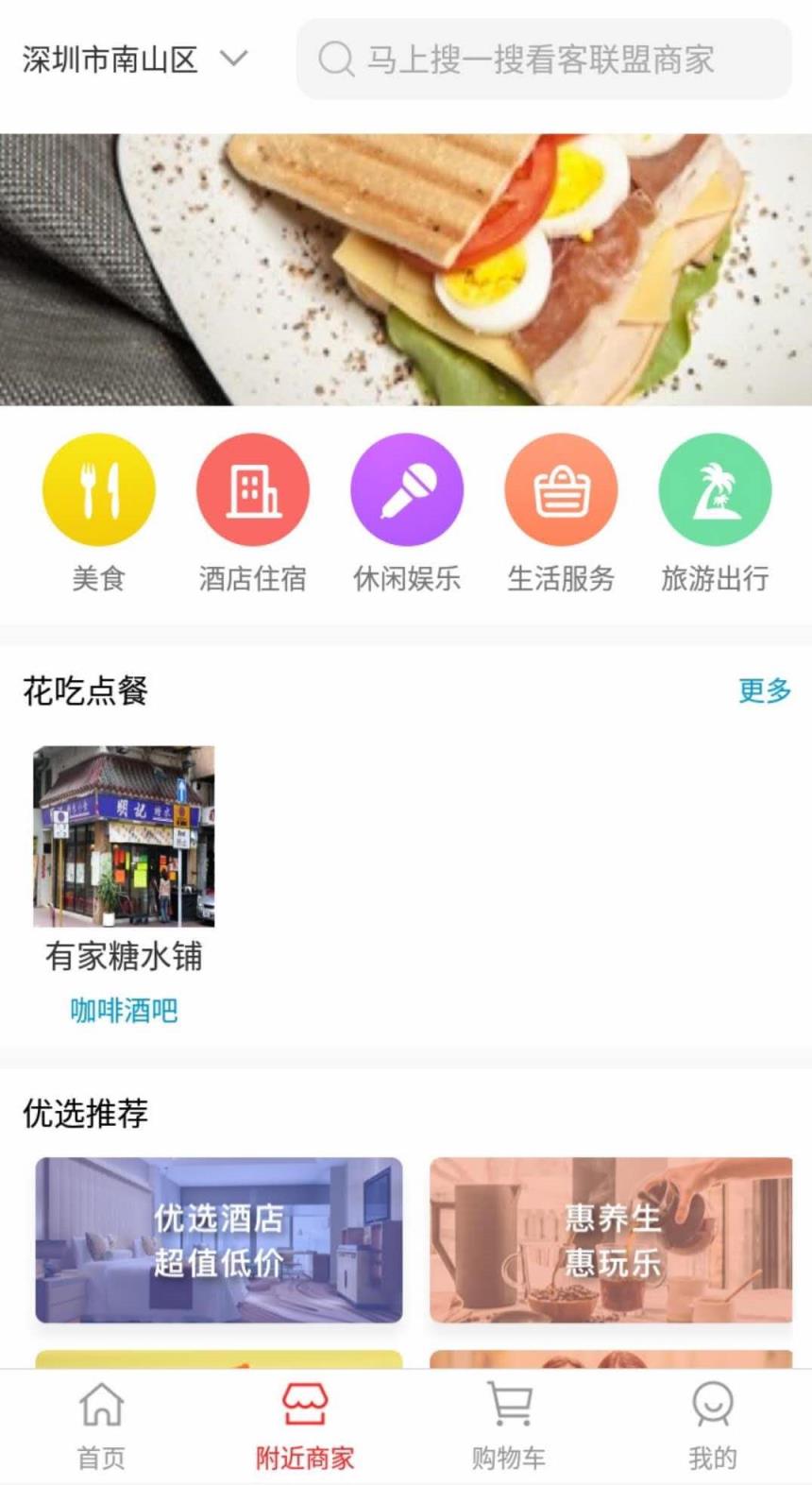Switch to the 我的 tab
Viewport: 812px width, 1485px height.
(711, 1426)
